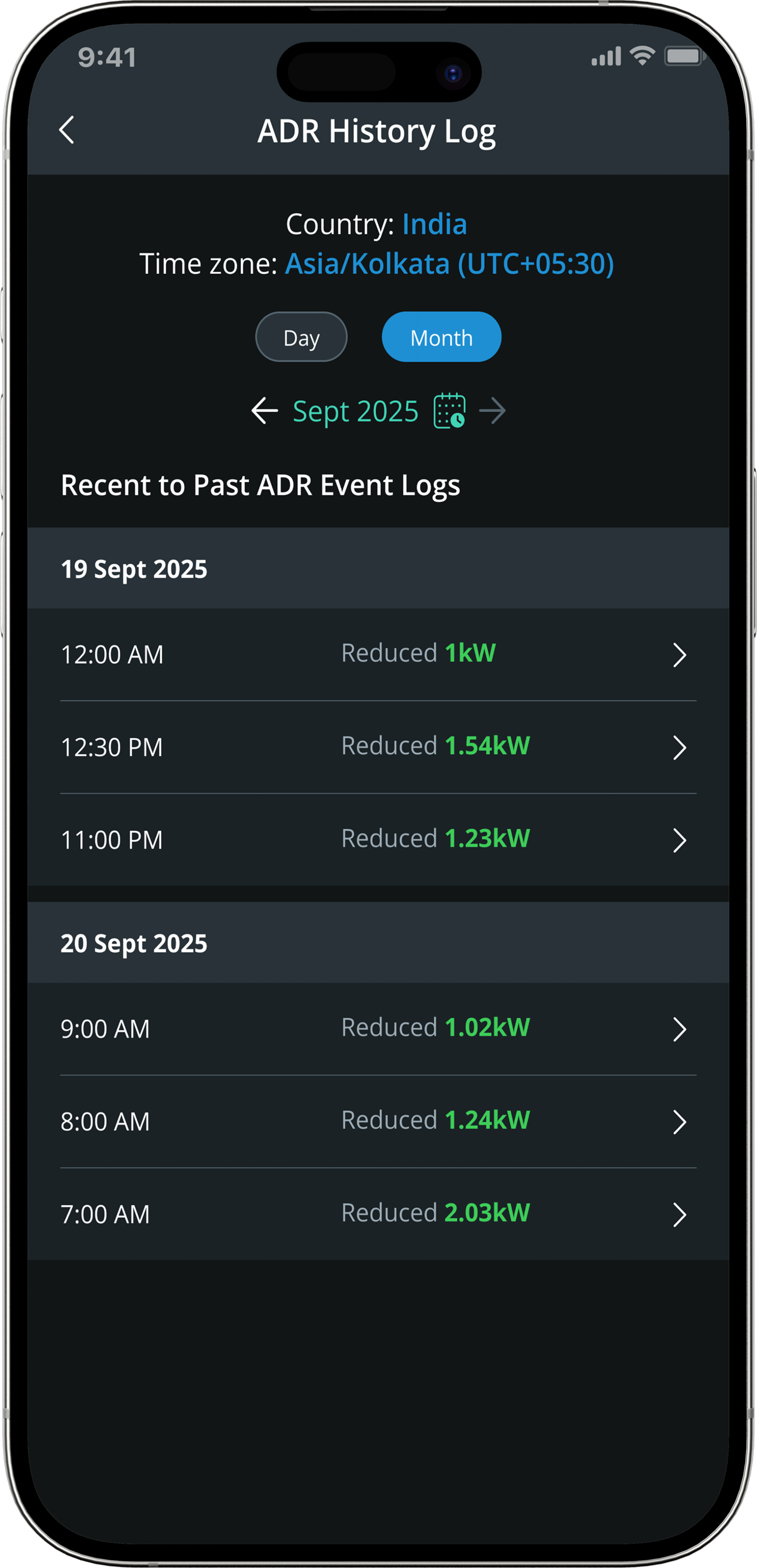Screen dimensions: 757x1568
Task: Click the Wi-Fi icon in status bar
Action: coord(641,56)
